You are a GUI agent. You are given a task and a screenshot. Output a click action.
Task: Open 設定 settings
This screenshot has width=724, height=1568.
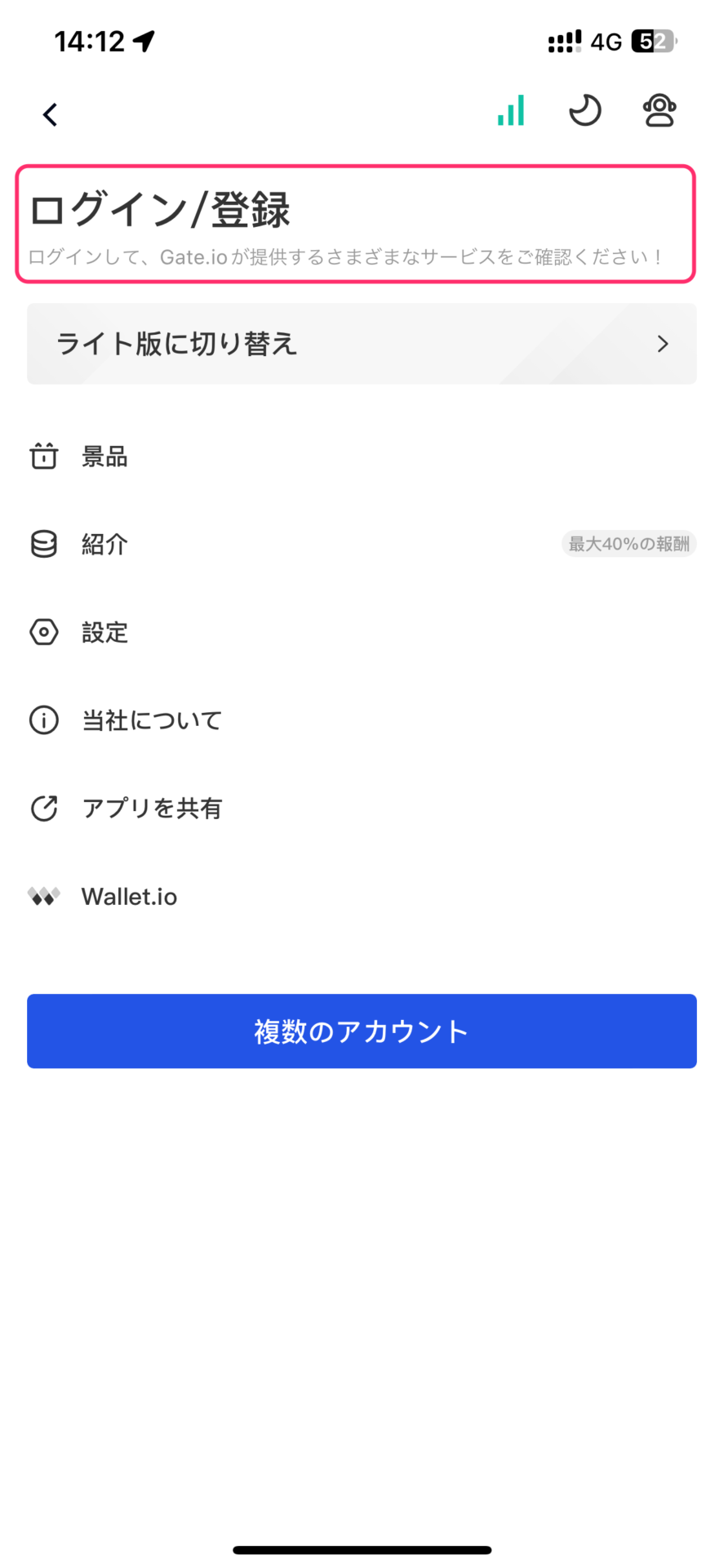(362, 632)
